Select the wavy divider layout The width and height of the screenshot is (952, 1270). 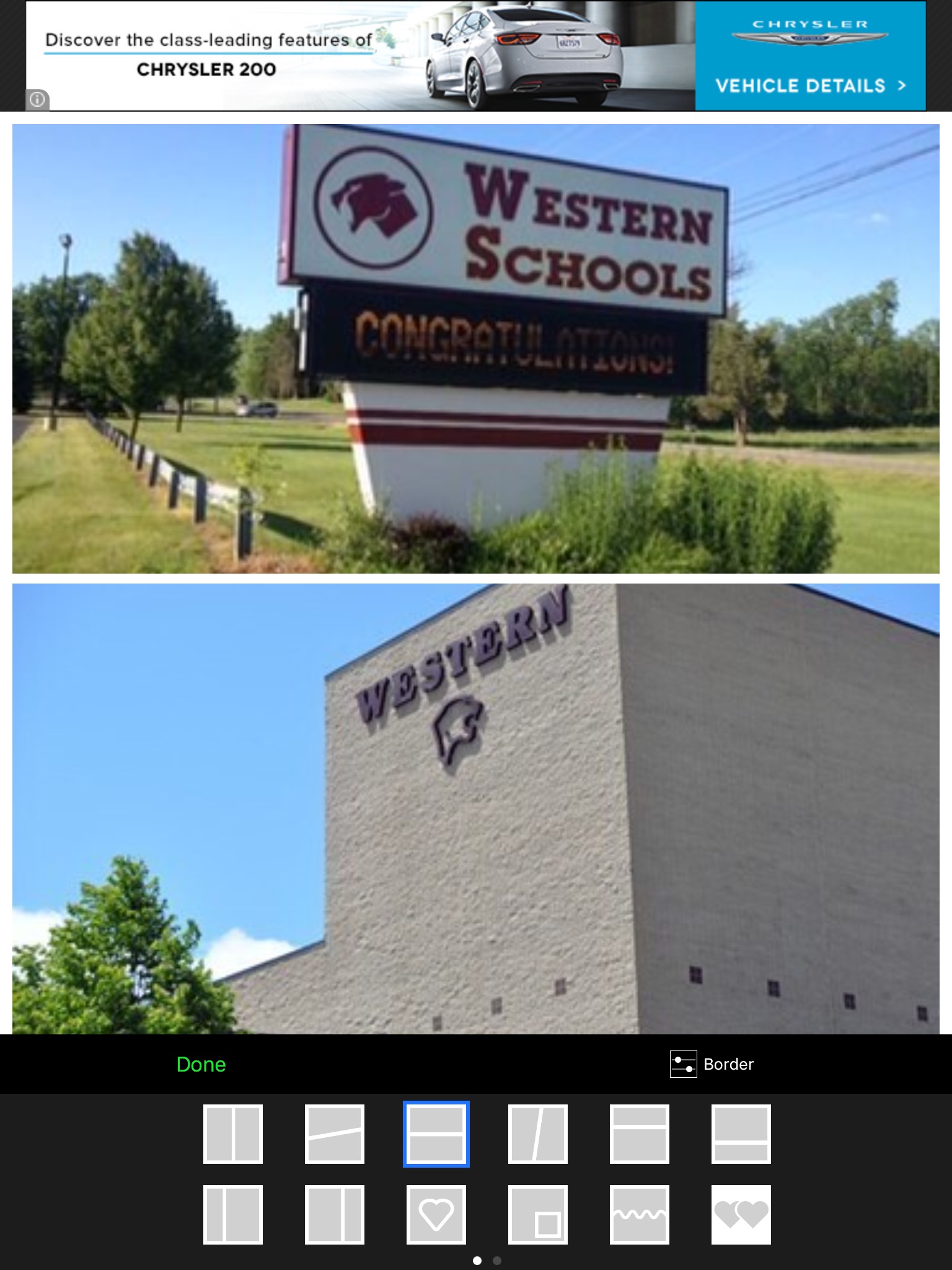click(x=640, y=1215)
